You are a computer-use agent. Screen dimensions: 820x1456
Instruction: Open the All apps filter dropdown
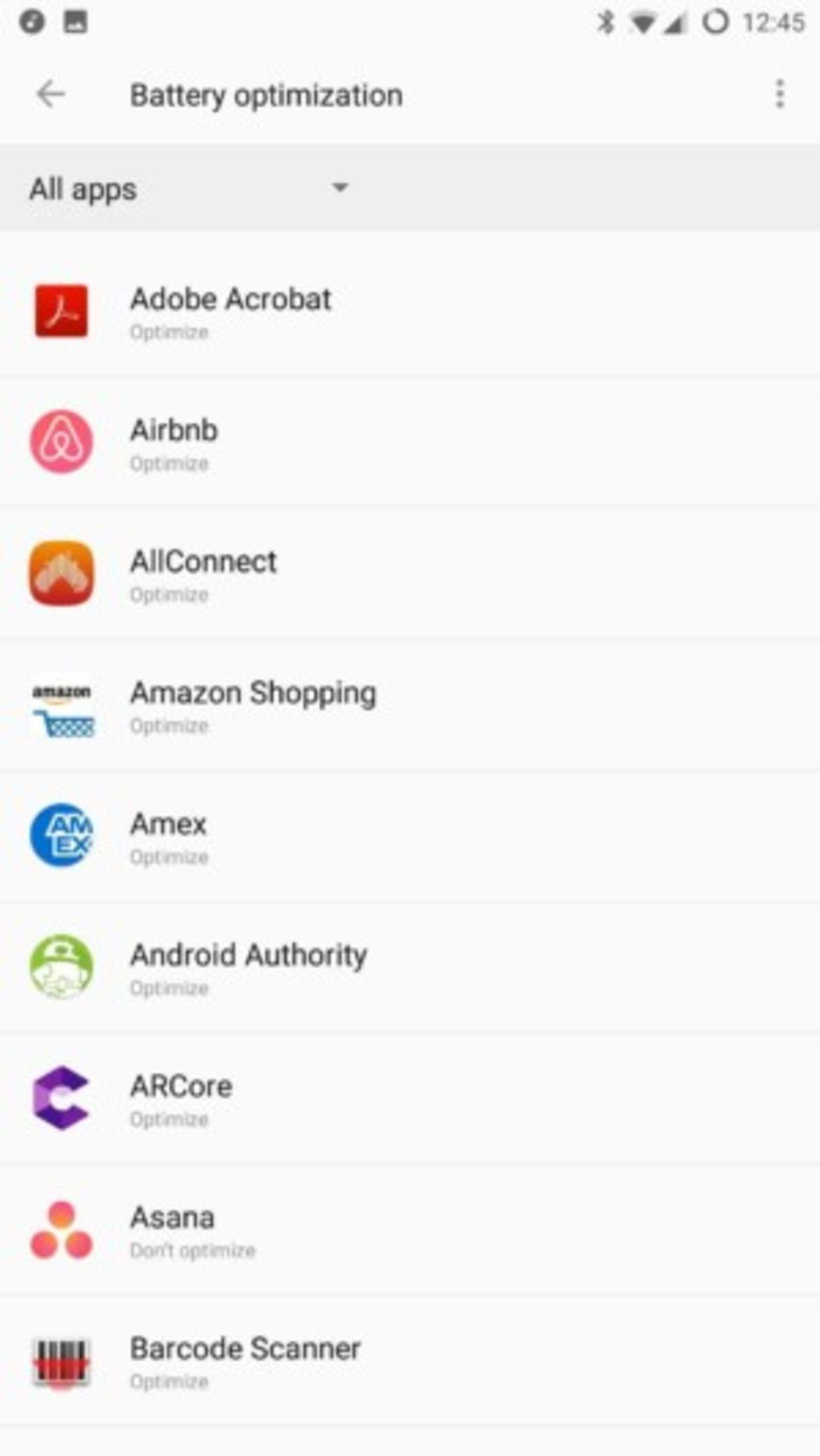point(82,188)
